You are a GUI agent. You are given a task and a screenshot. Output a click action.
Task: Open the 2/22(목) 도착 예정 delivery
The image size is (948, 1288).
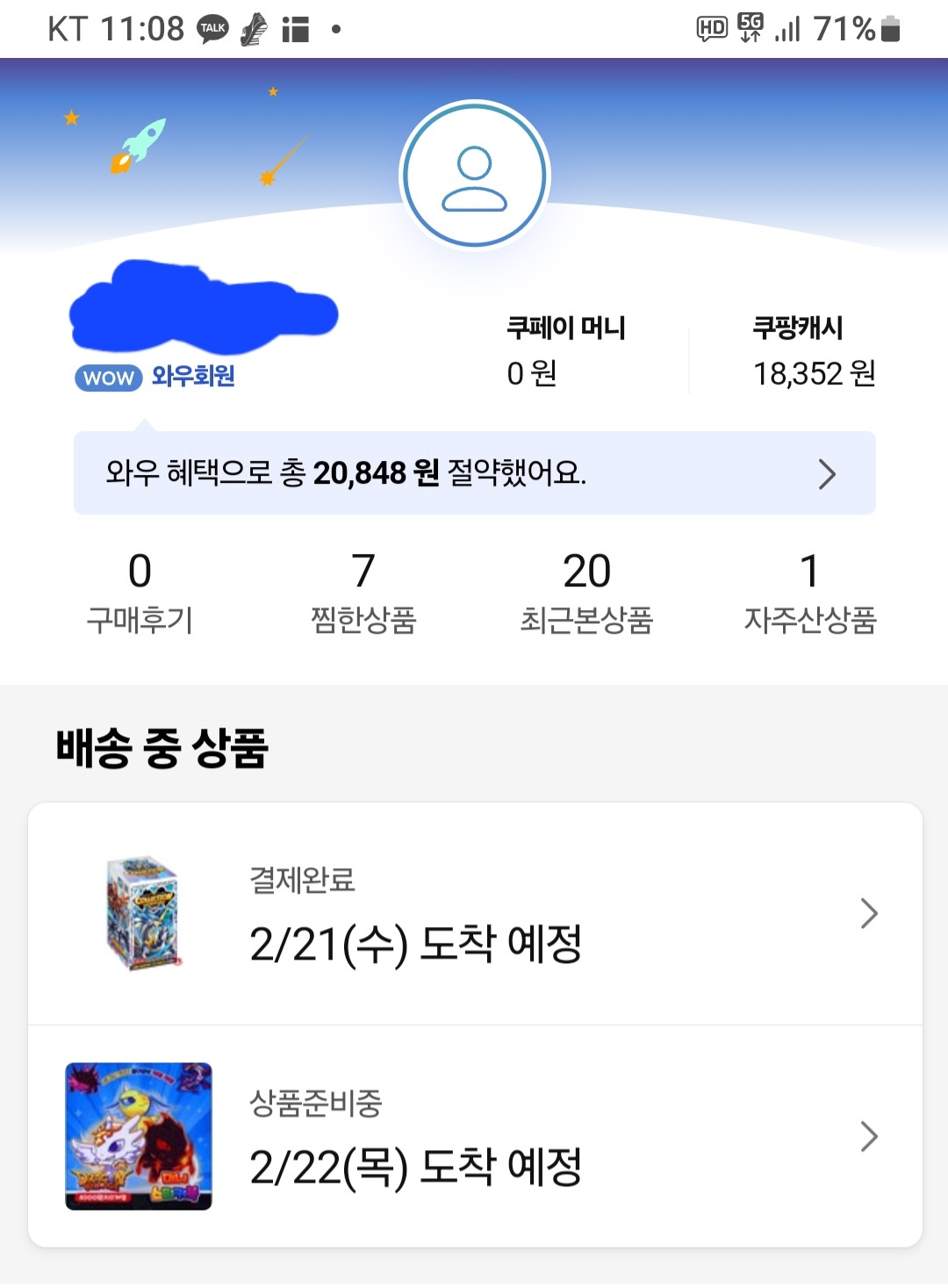click(474, 1137)
